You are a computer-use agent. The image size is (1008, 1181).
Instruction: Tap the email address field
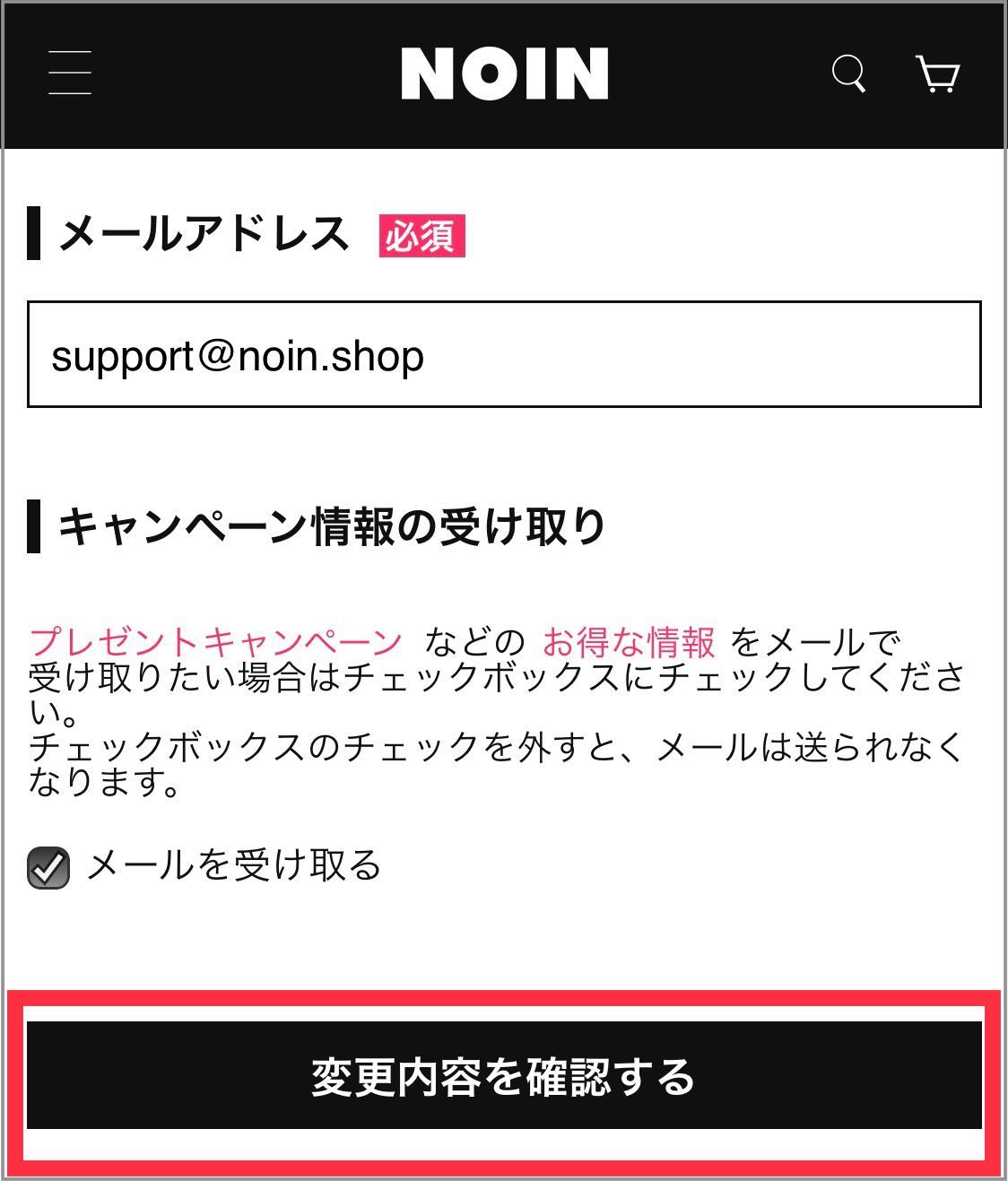504,355
